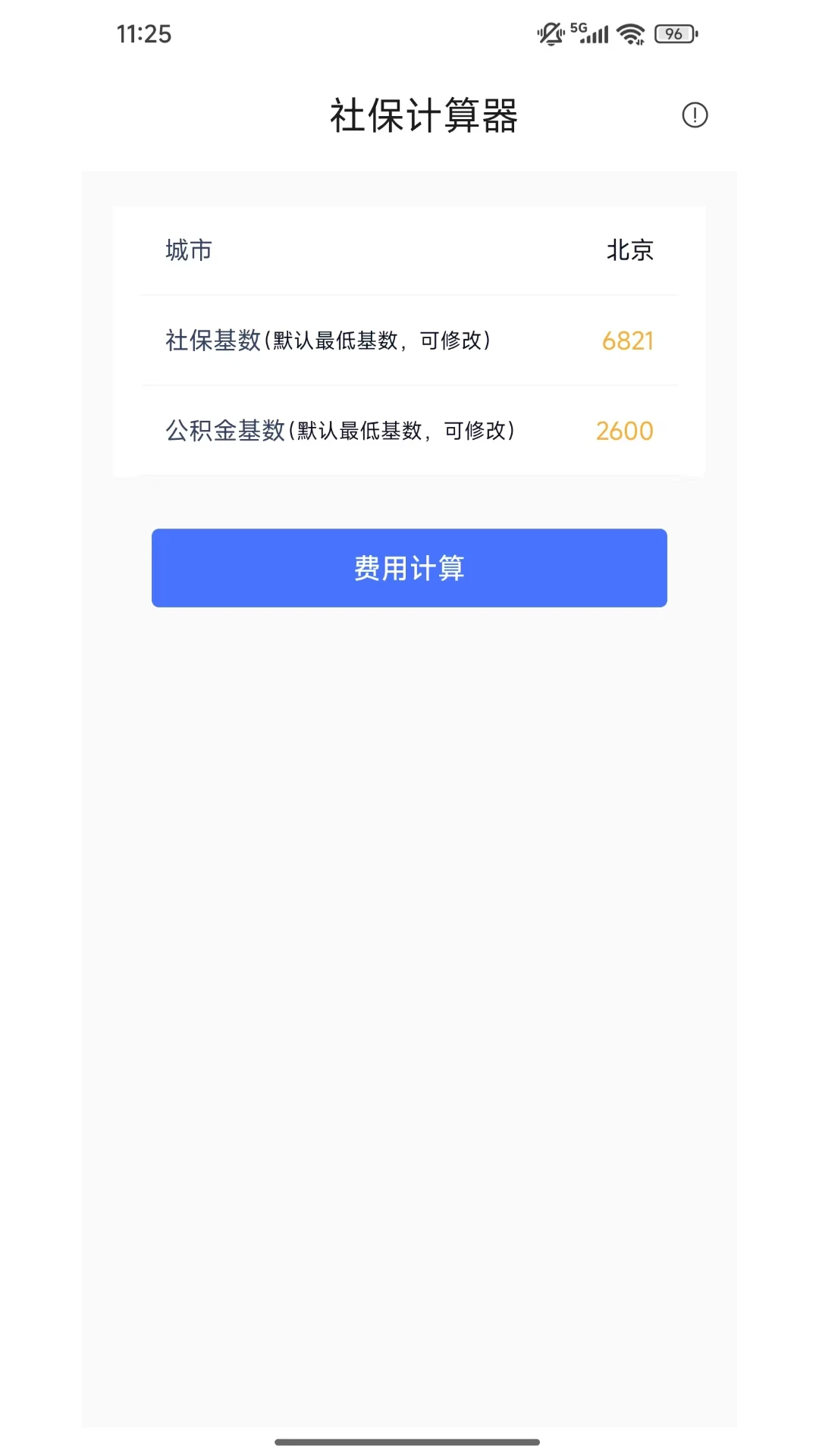Tap the white card containing base settings
This screenshot has height=1456, width=819.
coord(409,341)
